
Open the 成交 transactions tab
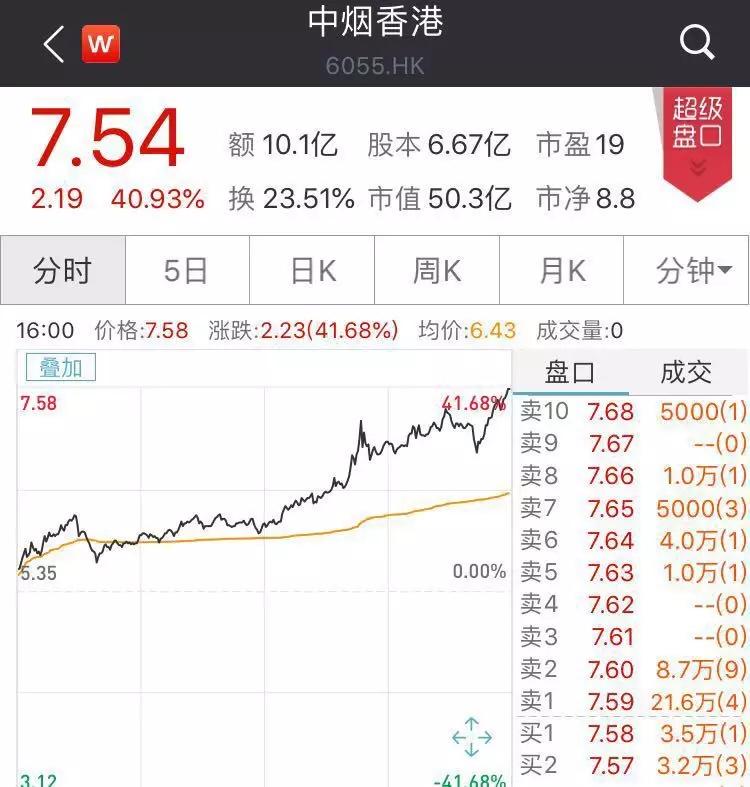[x=686, y=371]
